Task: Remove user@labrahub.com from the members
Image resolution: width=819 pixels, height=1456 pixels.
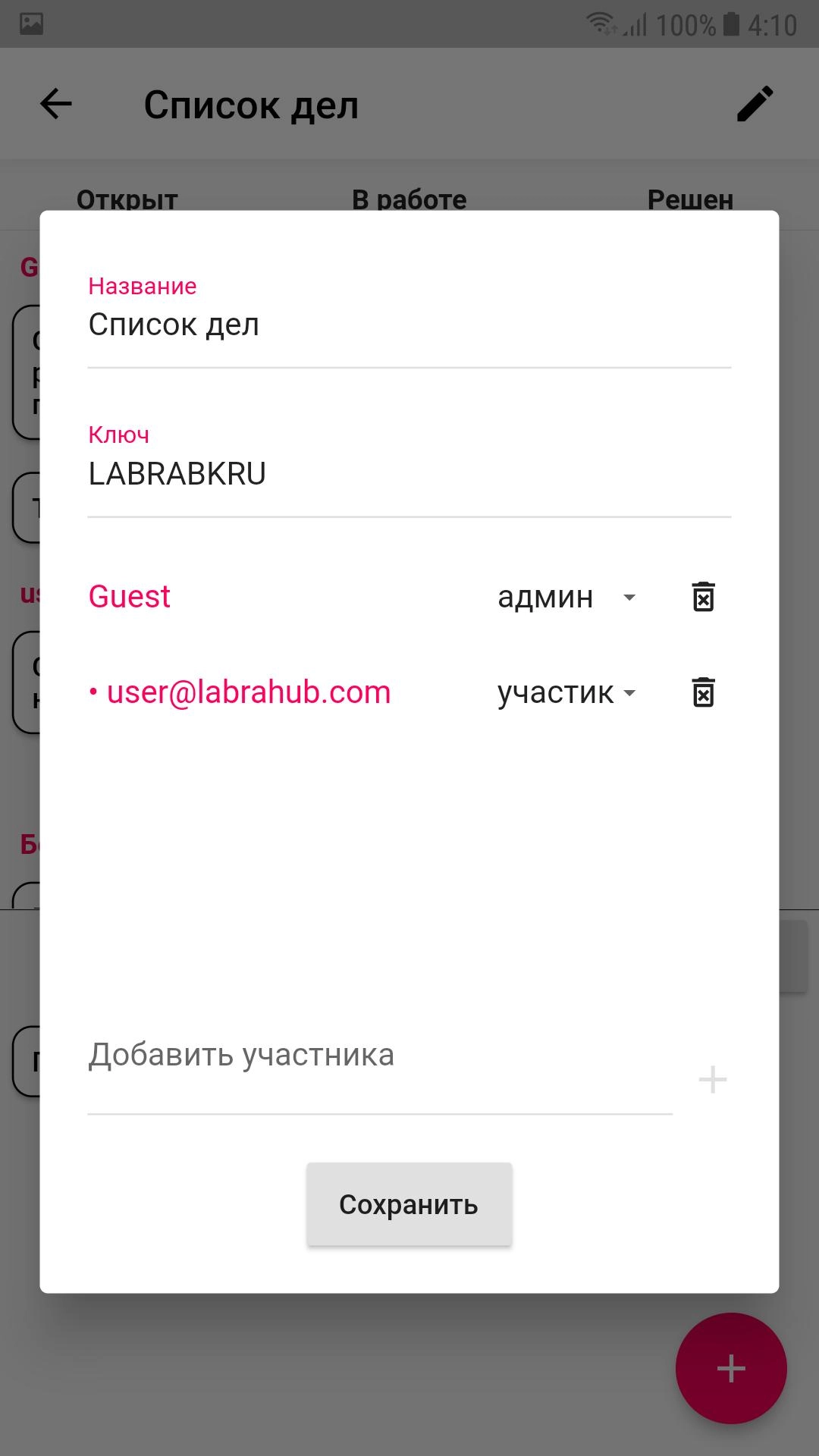Action: click(704, 692)
